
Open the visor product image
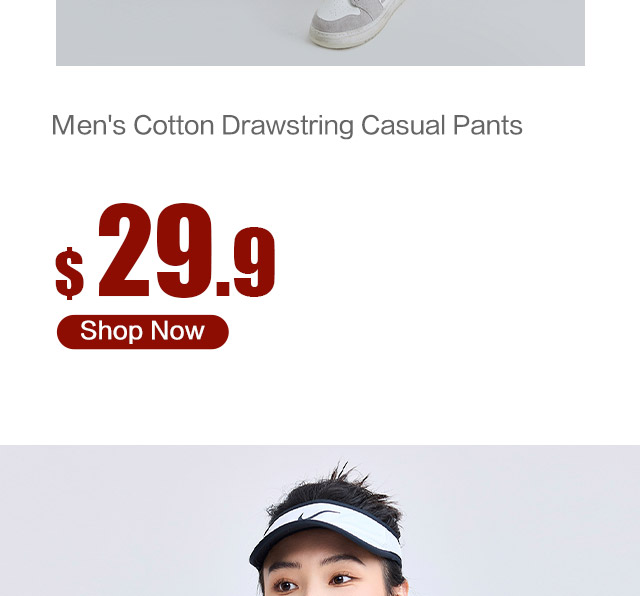point(320,520)
